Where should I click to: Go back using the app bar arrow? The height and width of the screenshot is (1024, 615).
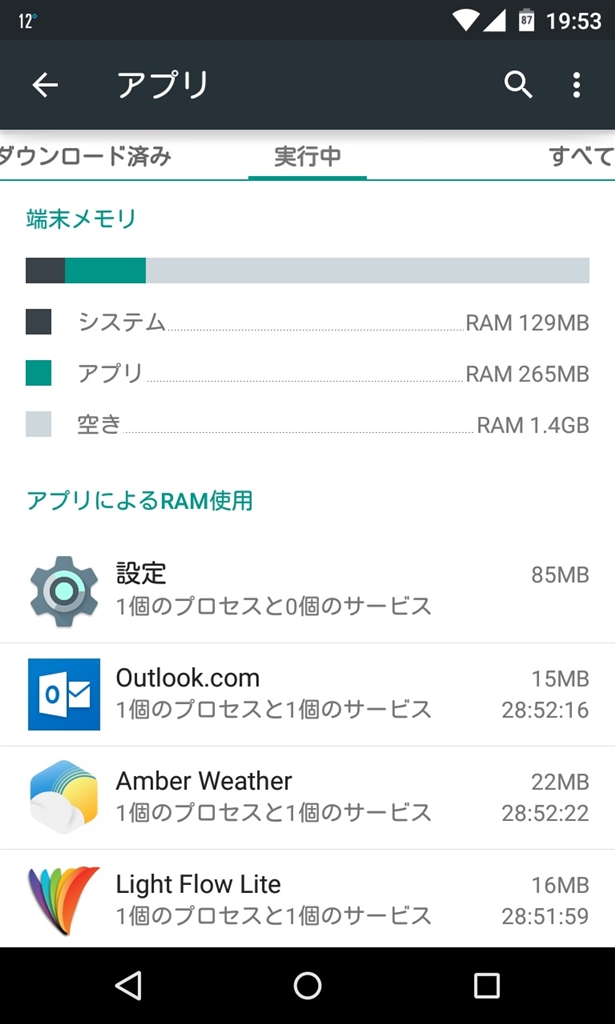[x=45, y=85]
